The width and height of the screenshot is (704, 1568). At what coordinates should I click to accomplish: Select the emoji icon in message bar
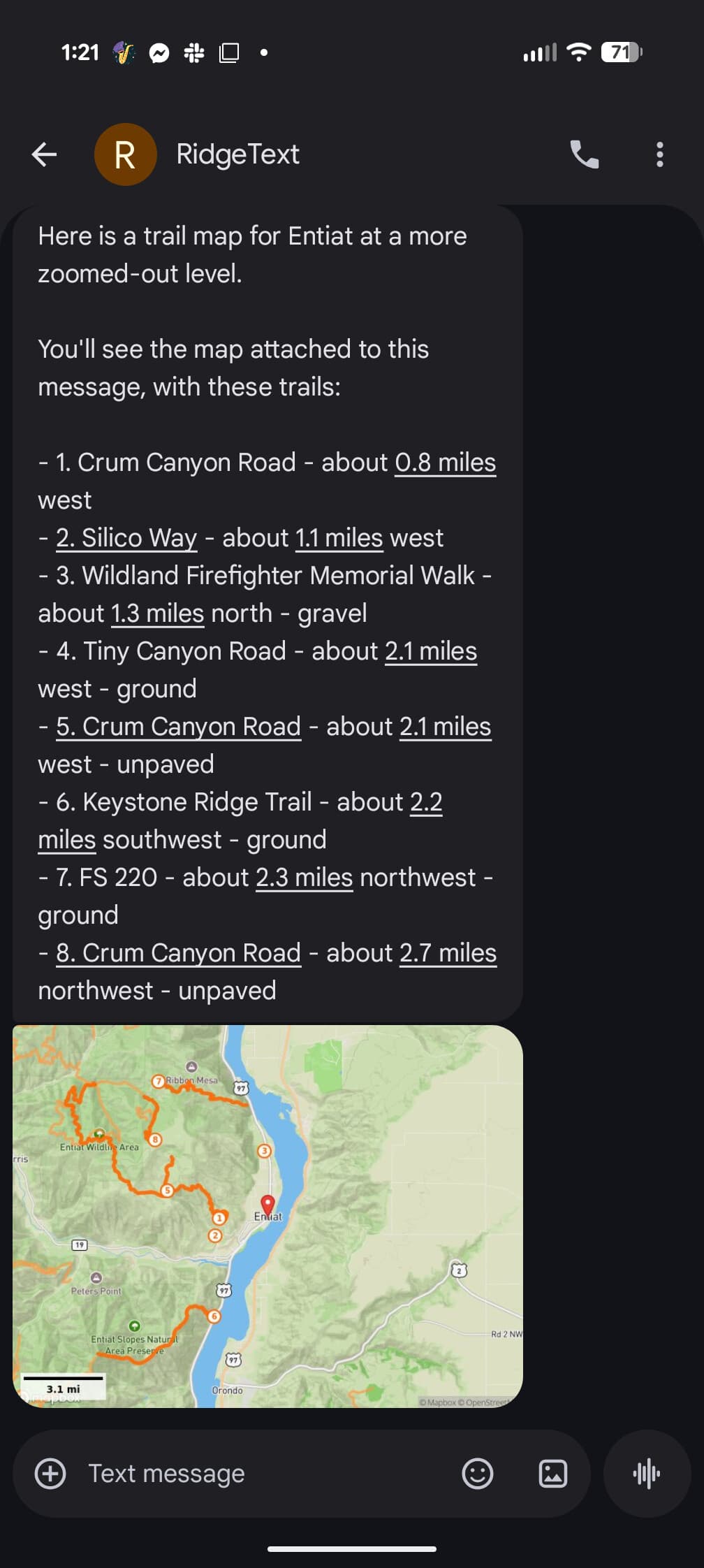478,1473
